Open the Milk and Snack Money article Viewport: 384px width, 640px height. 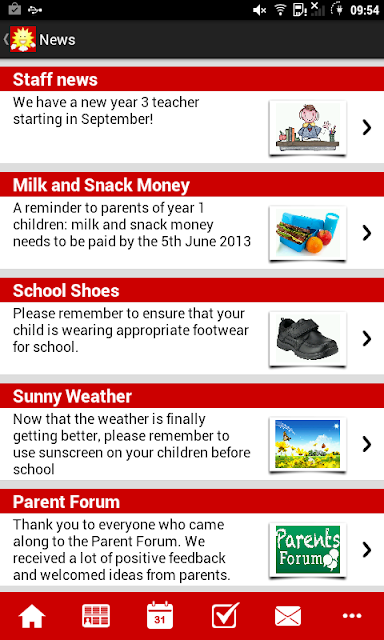click(192, 220)
